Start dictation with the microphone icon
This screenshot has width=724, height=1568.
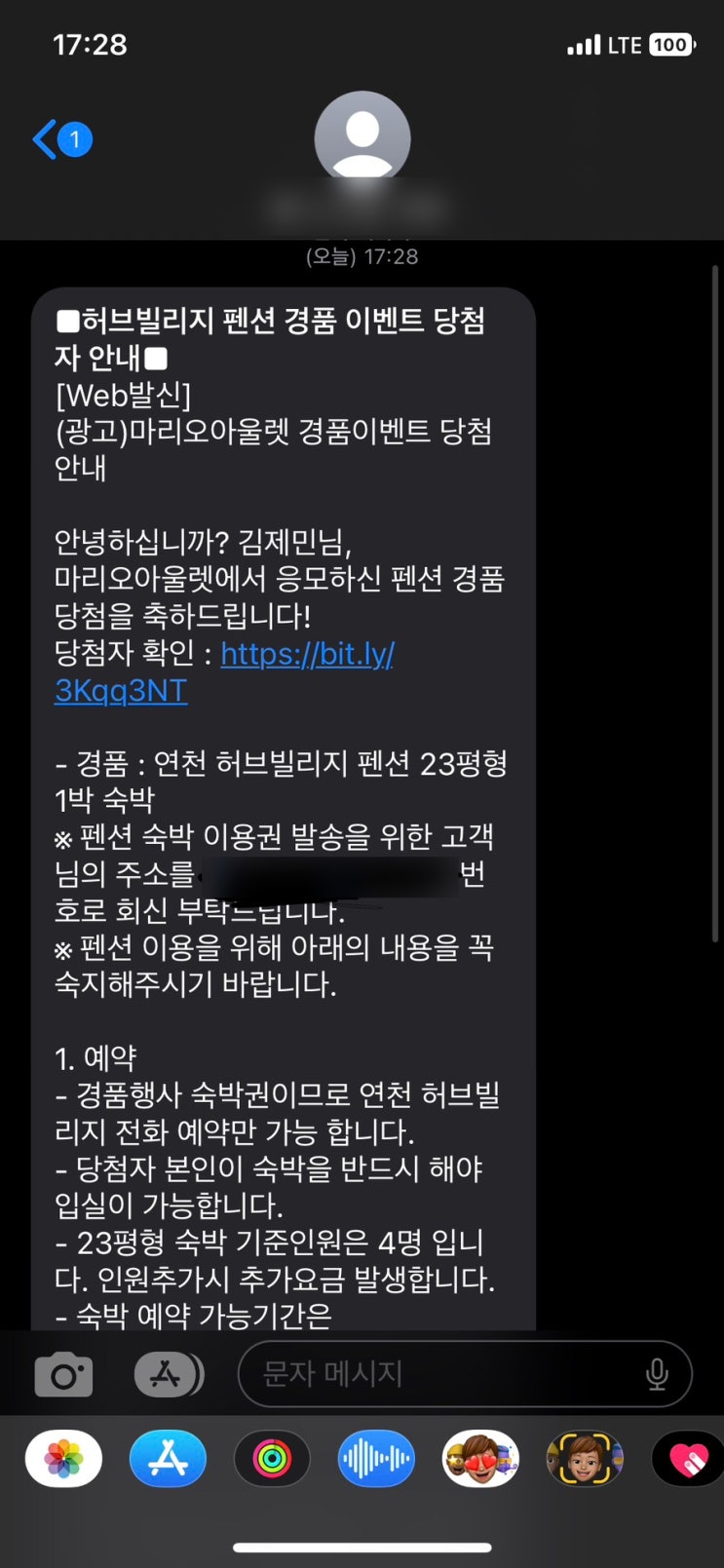(658, 1374)
